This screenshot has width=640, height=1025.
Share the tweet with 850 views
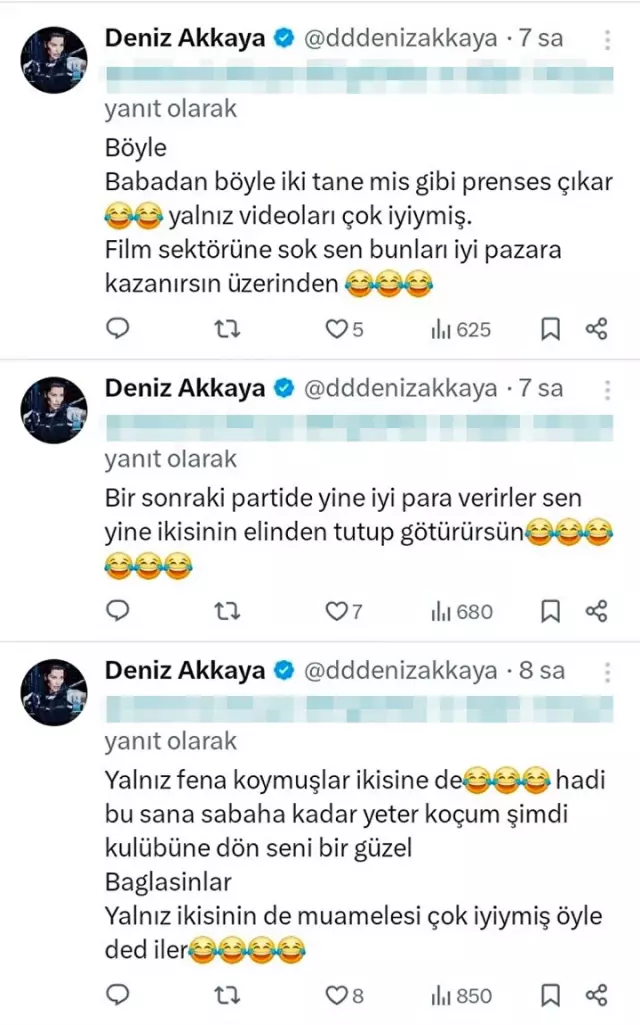click(597, 995)
